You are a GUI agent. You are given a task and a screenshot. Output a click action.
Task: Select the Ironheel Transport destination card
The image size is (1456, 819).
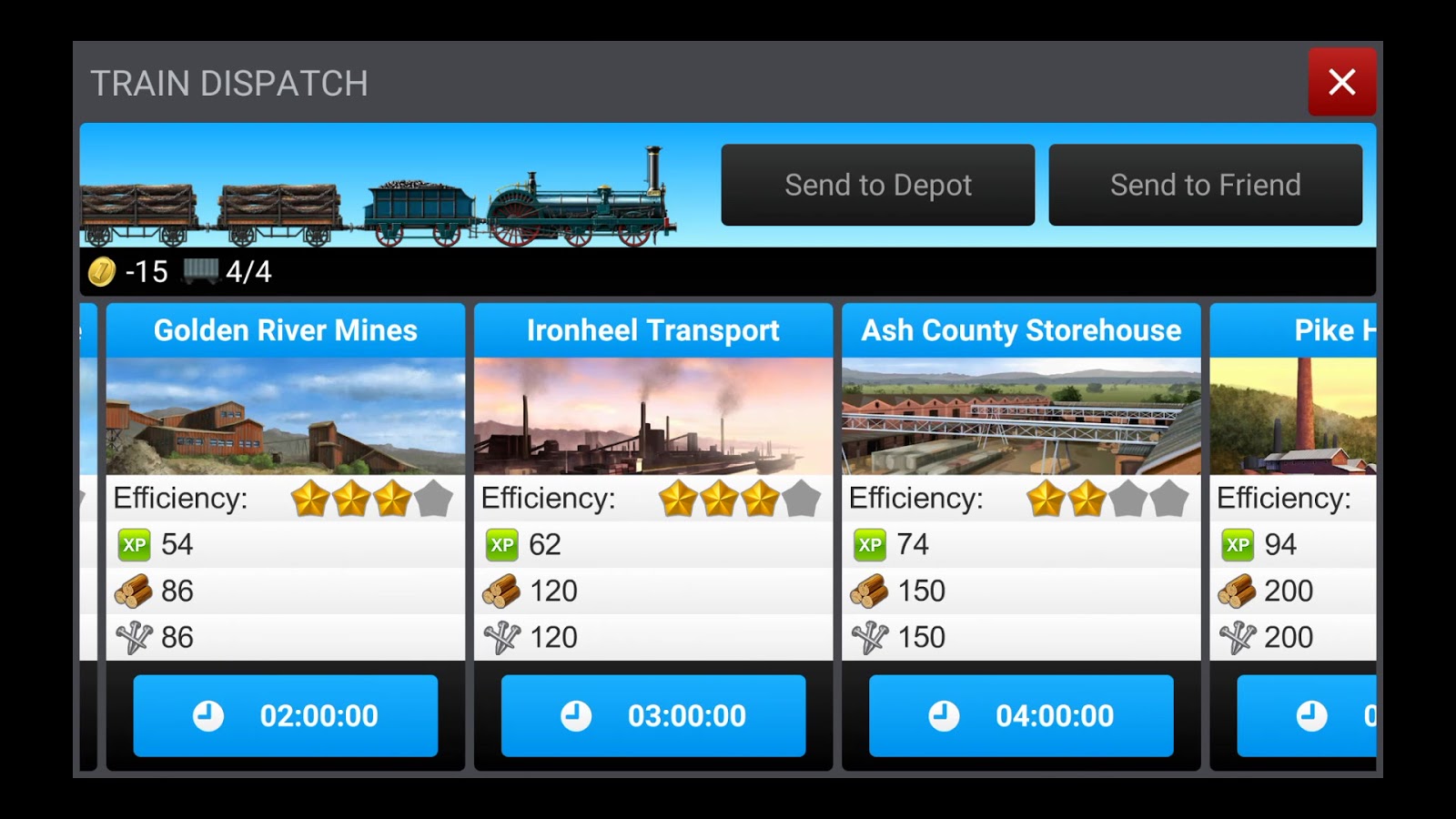(652, 416)
